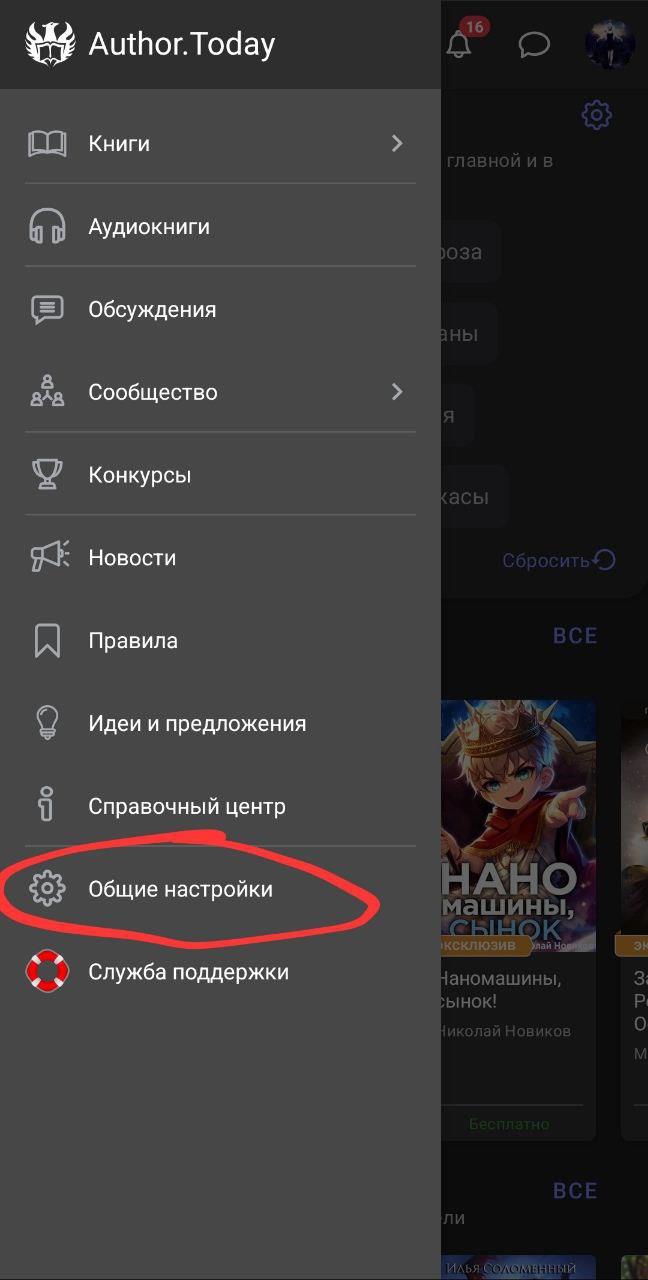Tap ВСЕ above the Наномашины book card
Screen dimensions: 648x1280
[x=575, y=636]
